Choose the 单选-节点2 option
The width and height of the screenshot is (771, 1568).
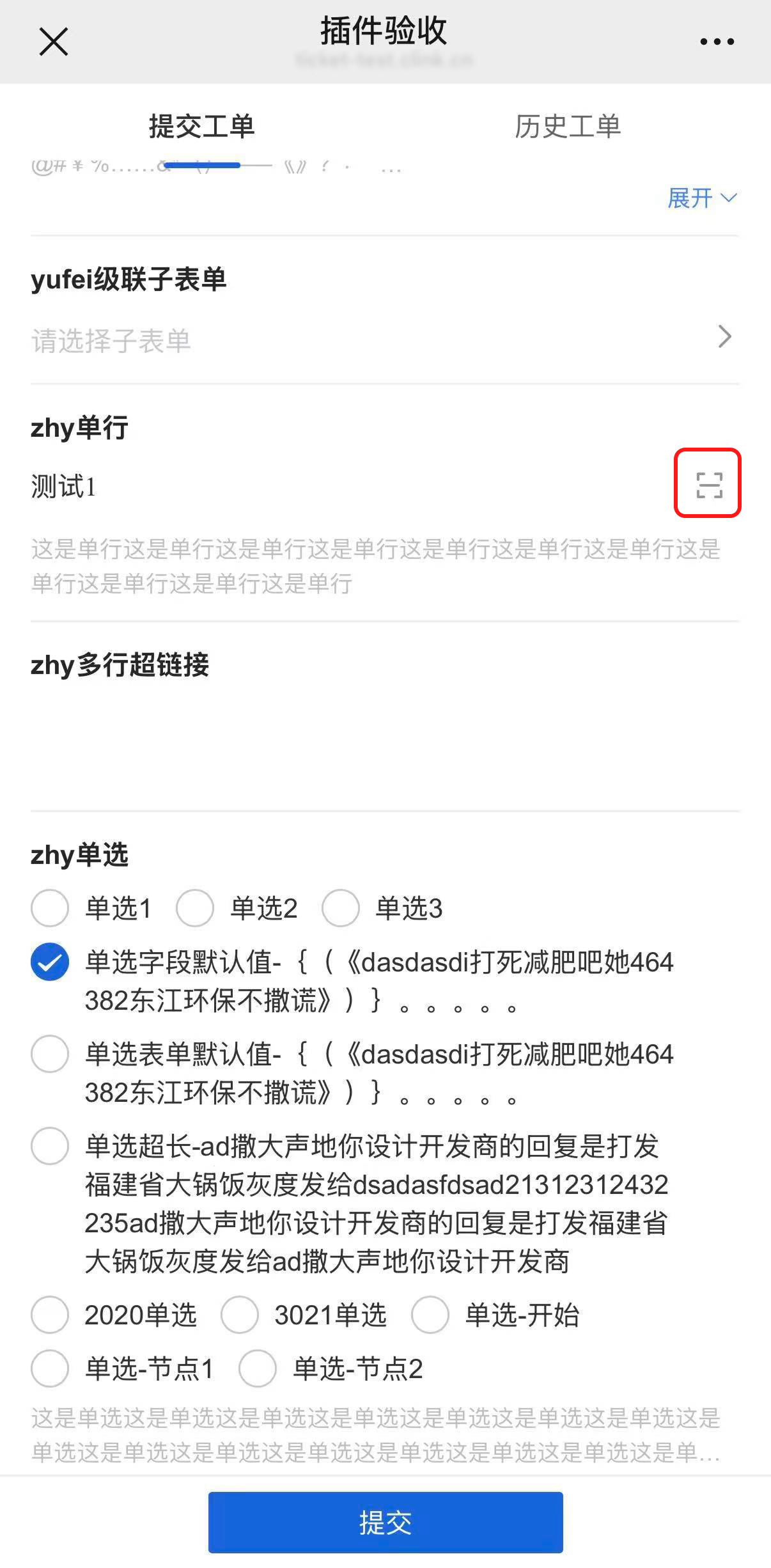pos(258,1368)
